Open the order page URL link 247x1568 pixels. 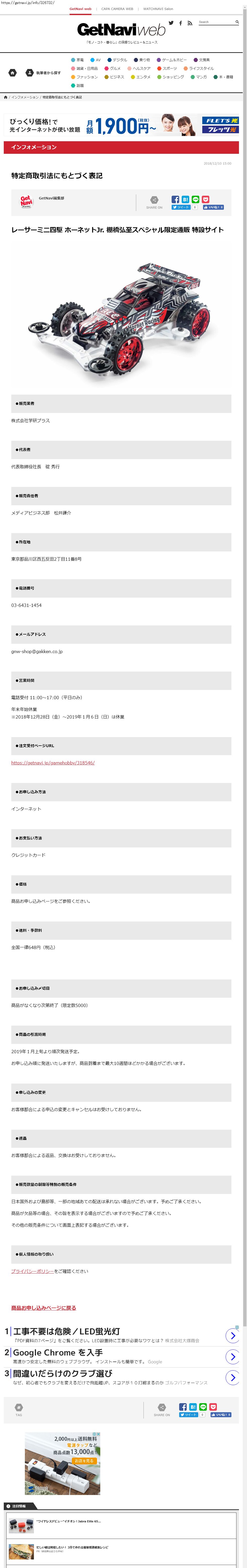[x=53, y=763]
